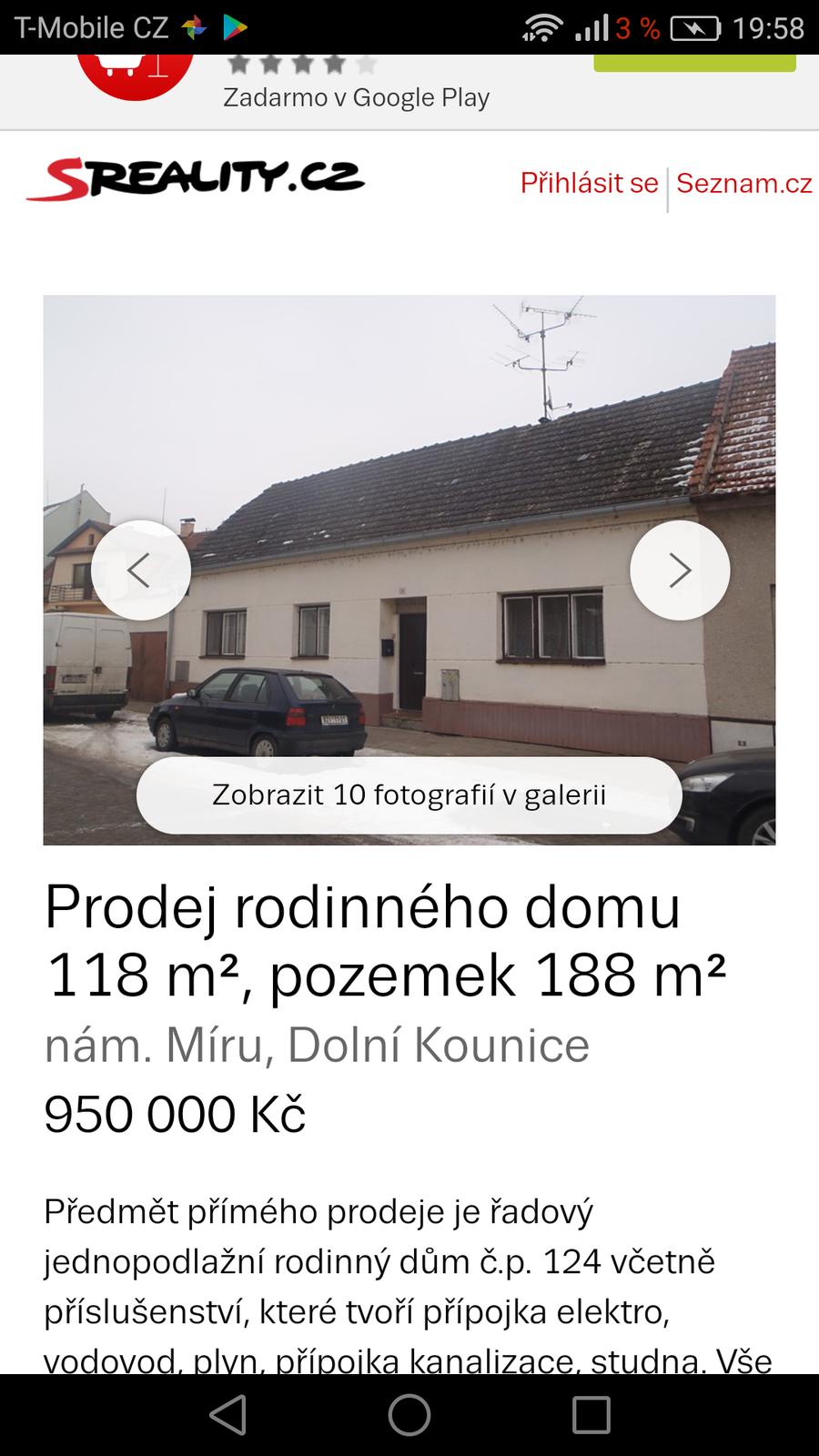Go back using the system back button

(x=227, y=1415)
